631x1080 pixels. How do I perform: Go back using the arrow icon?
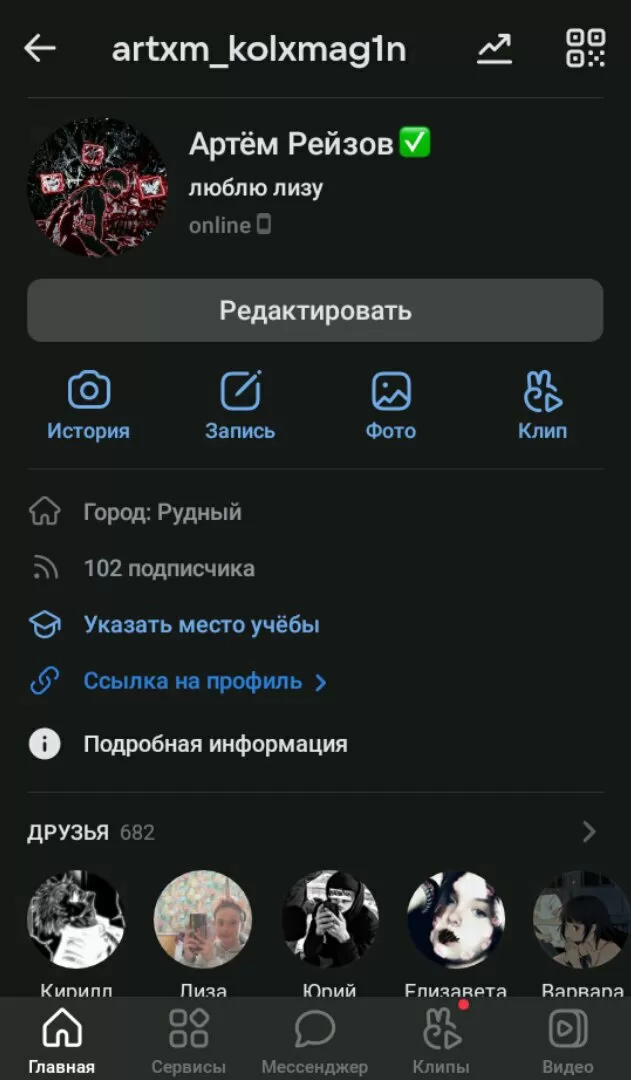pyautogui.click(x=40, y=48)
